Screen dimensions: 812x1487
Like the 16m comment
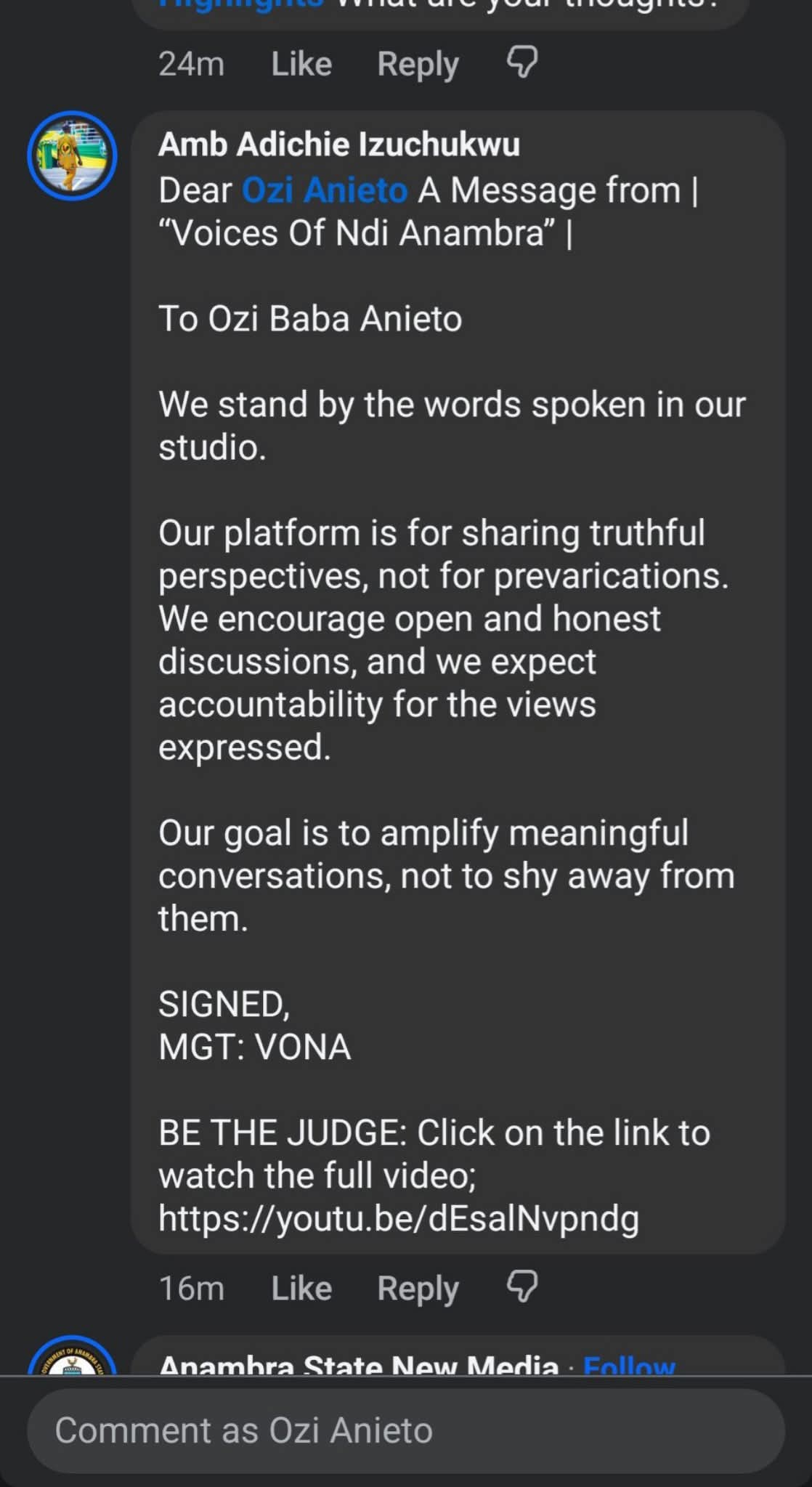tap(301, 1288)
